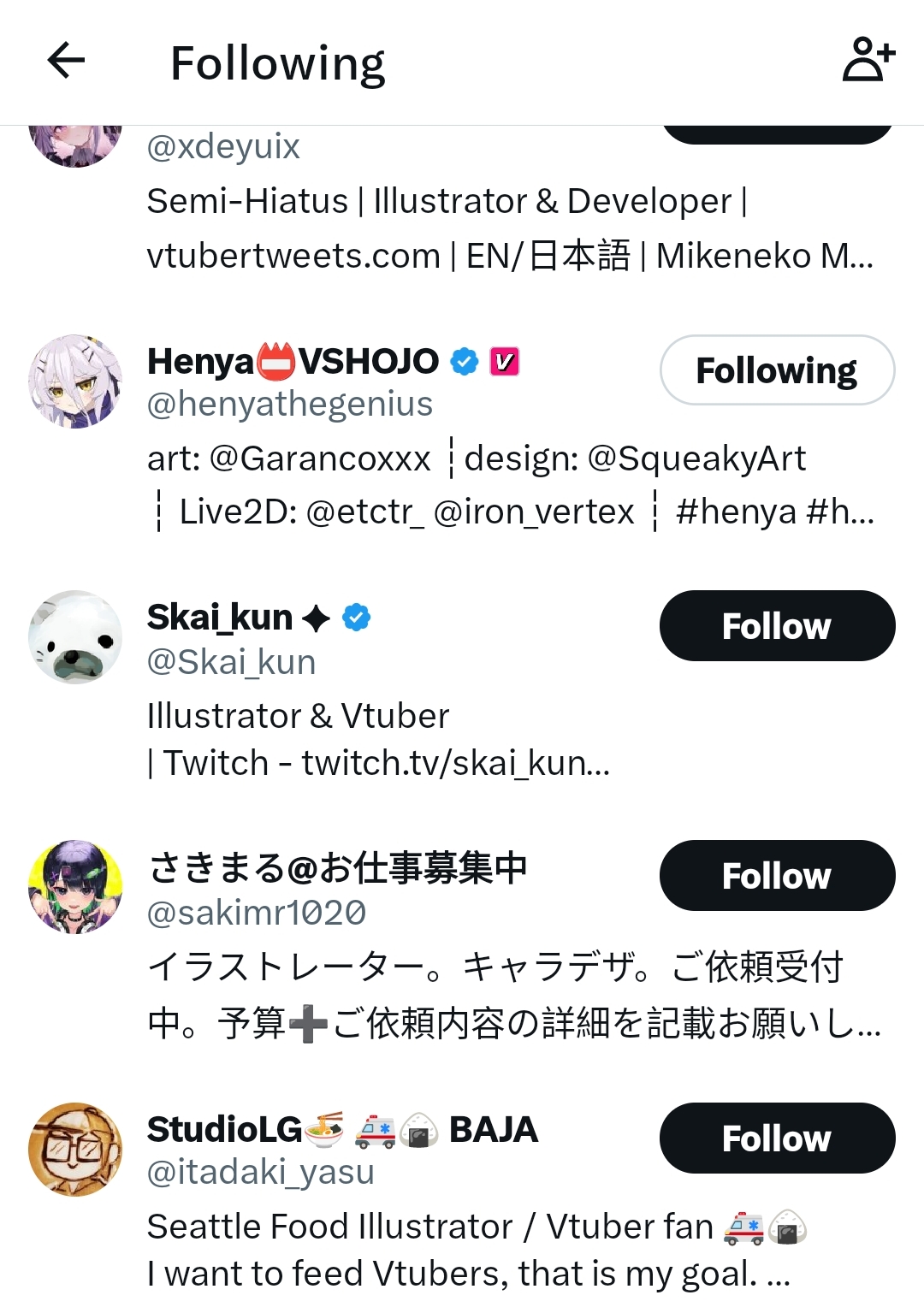Follow the @sakimr1020 account

[x=777, y=875]
